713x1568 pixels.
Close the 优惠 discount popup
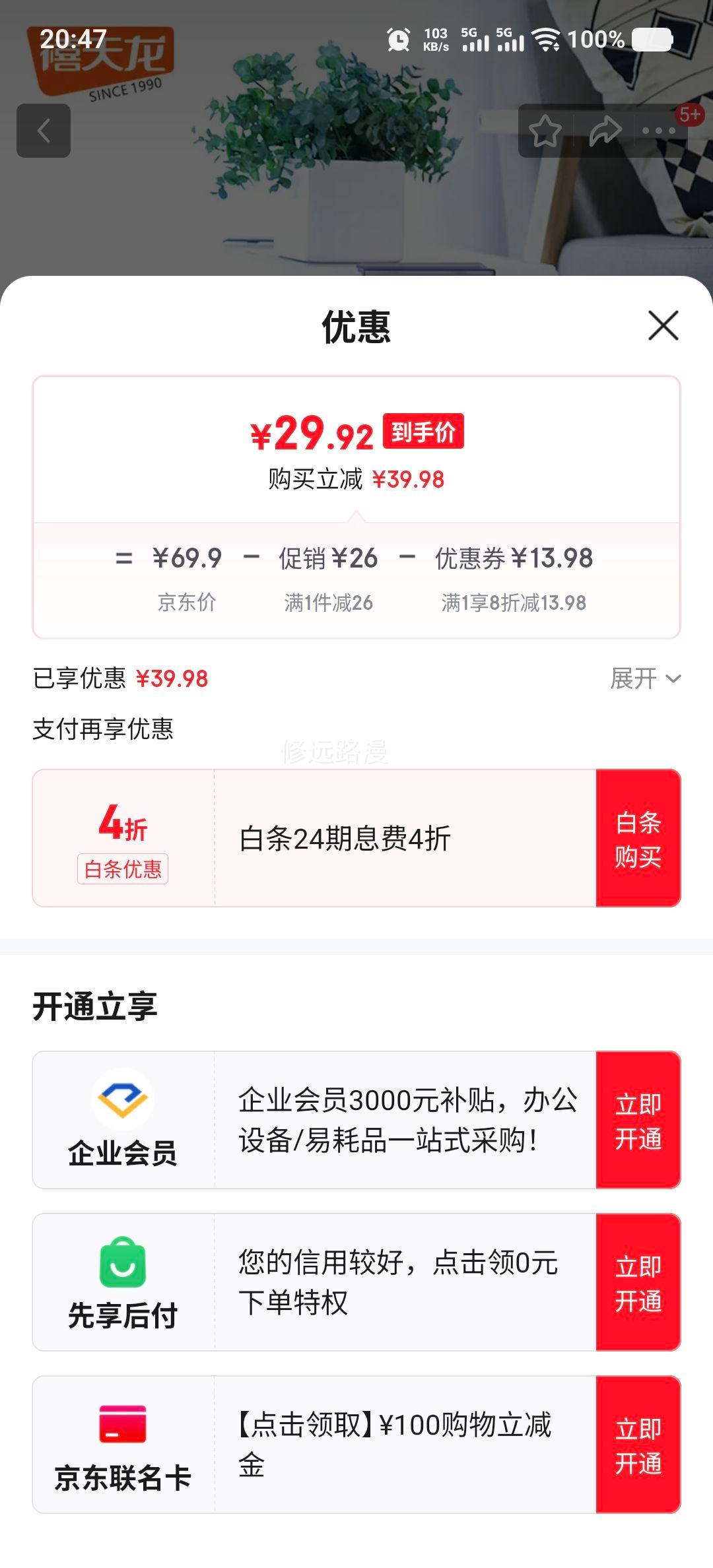[x=663, y=325]
